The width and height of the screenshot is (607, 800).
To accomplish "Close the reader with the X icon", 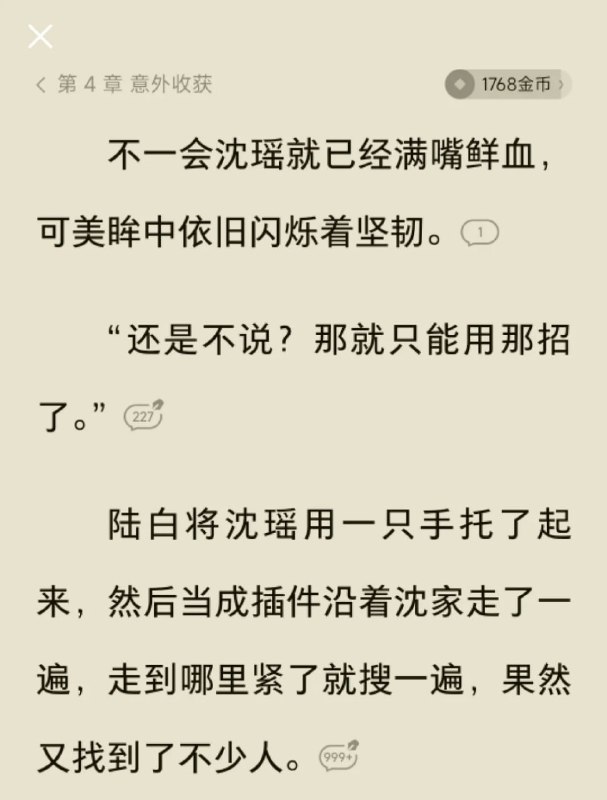I will [40, 37].
